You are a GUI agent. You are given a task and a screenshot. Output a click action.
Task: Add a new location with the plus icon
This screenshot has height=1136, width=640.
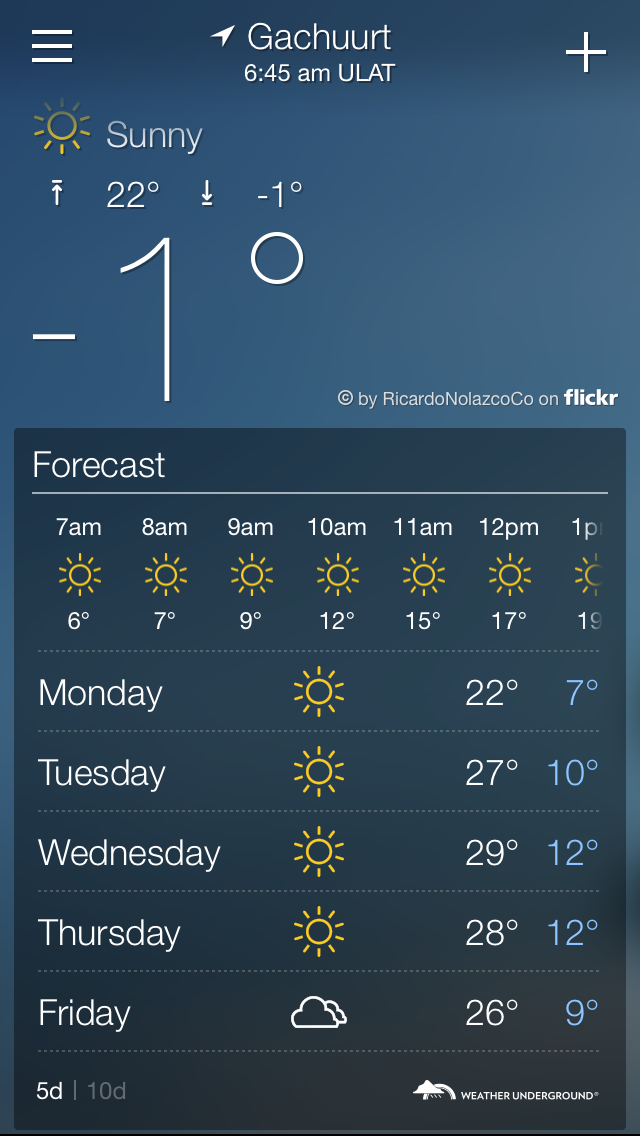tap(586, 52)
